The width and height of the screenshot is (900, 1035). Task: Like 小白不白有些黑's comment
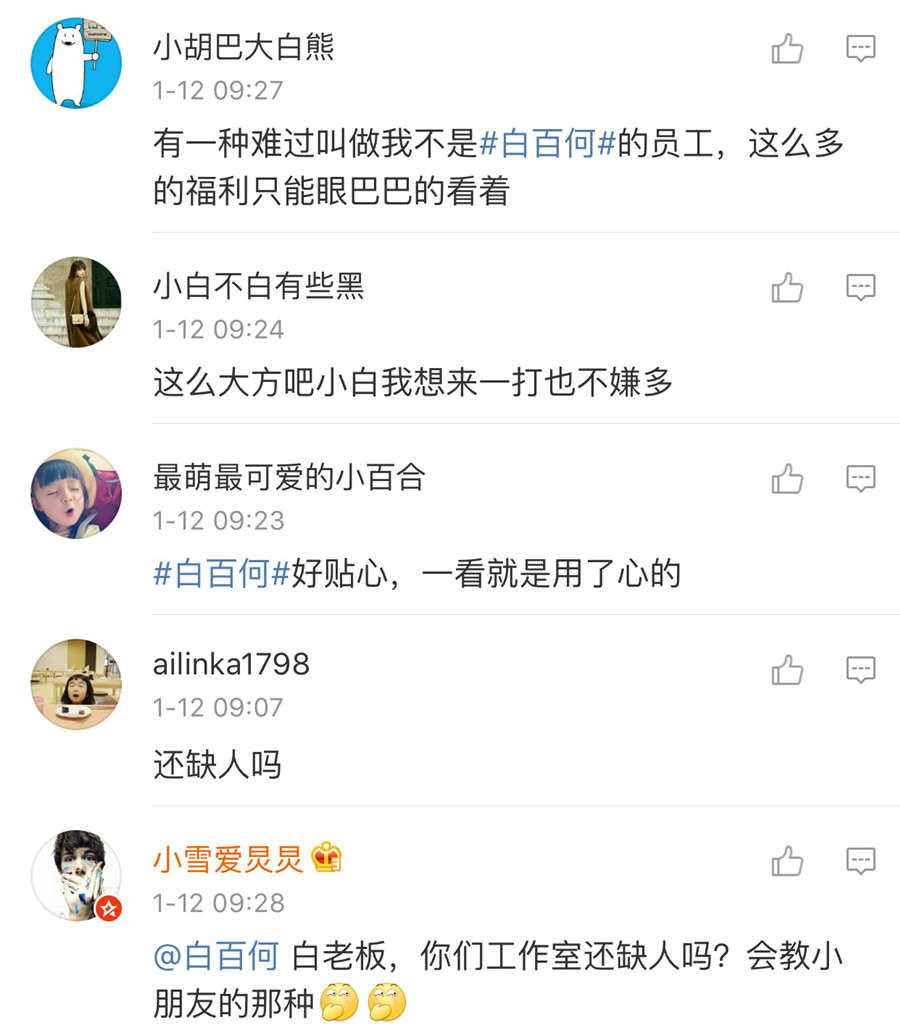788,289
